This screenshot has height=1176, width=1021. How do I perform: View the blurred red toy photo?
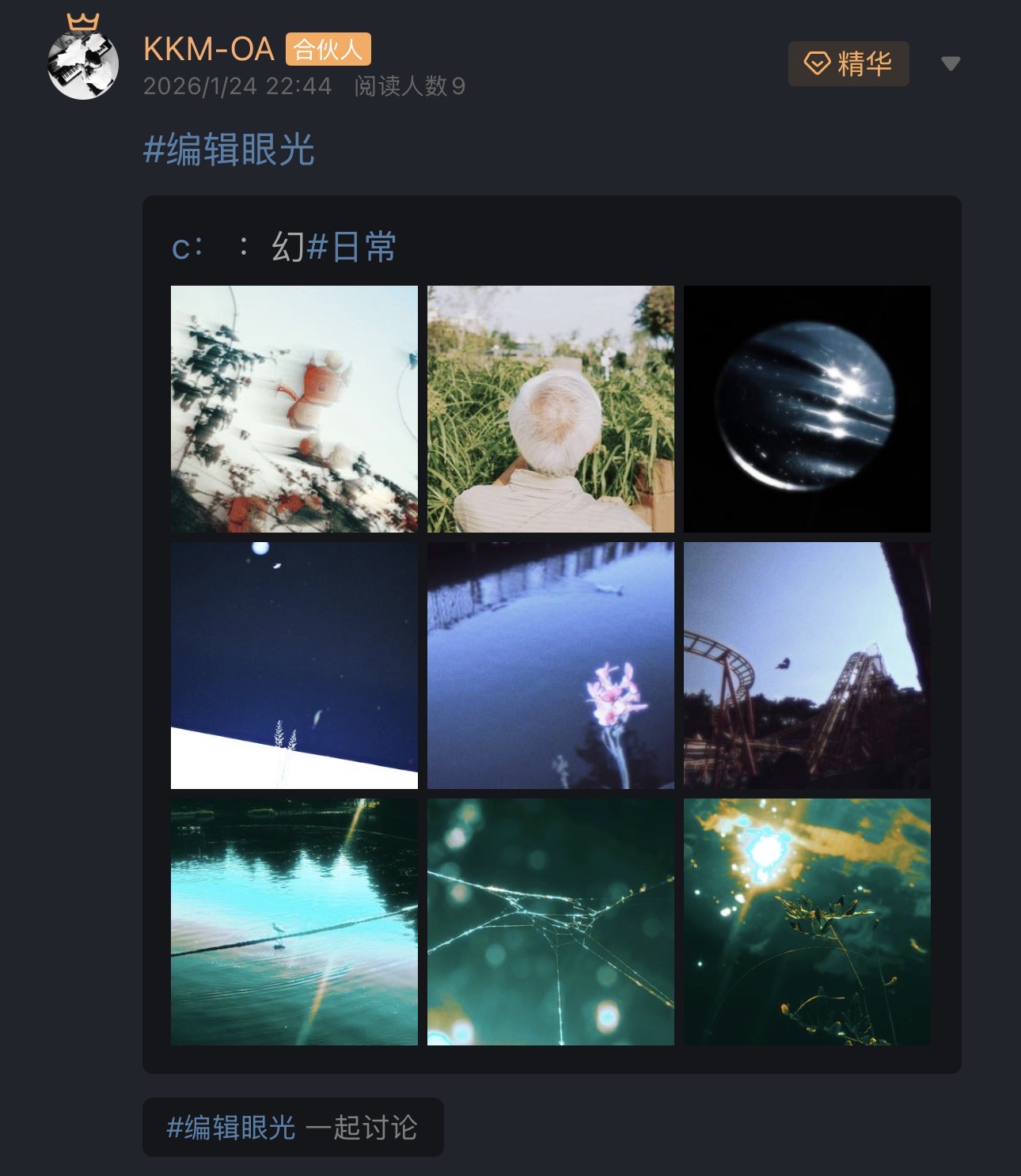(294, 409)
